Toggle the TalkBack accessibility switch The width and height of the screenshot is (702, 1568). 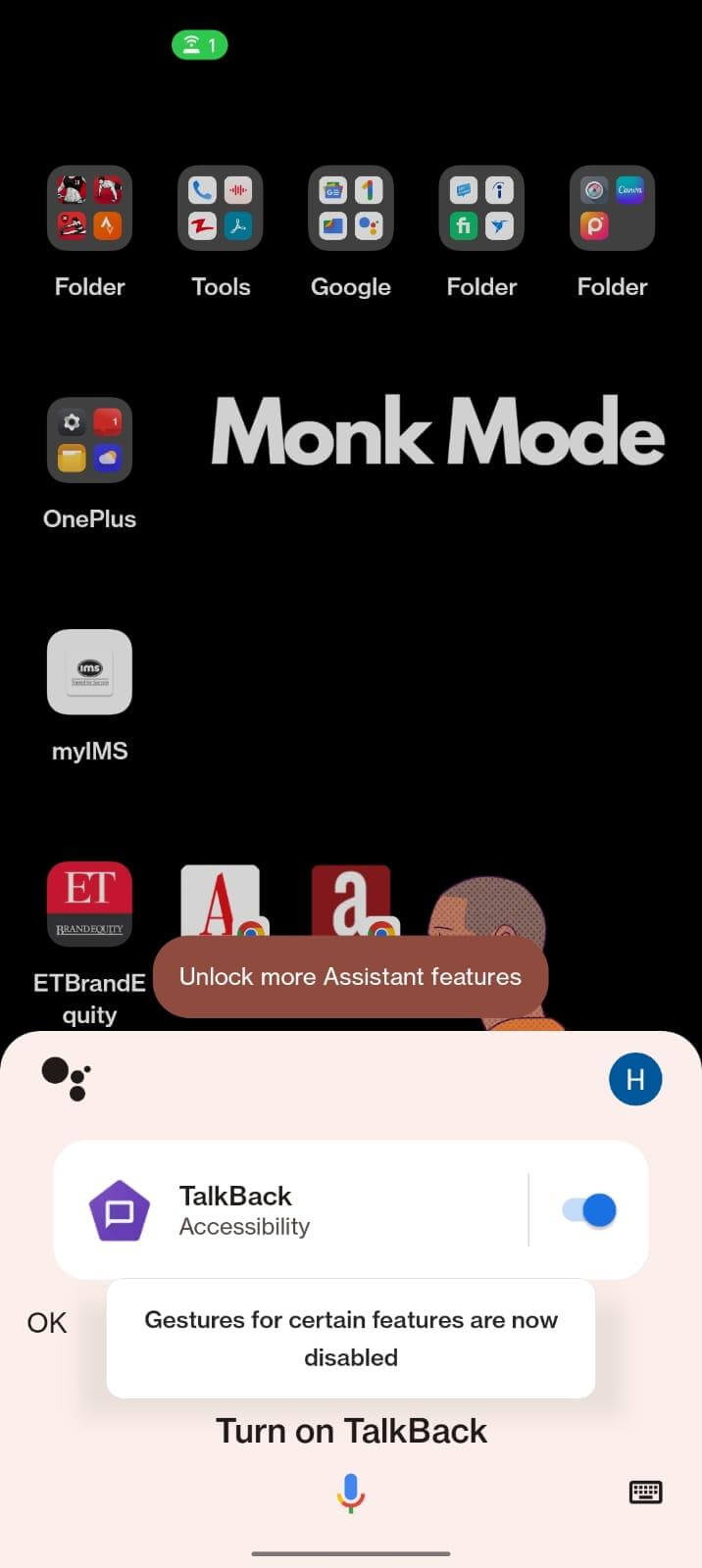point(588,1210)
